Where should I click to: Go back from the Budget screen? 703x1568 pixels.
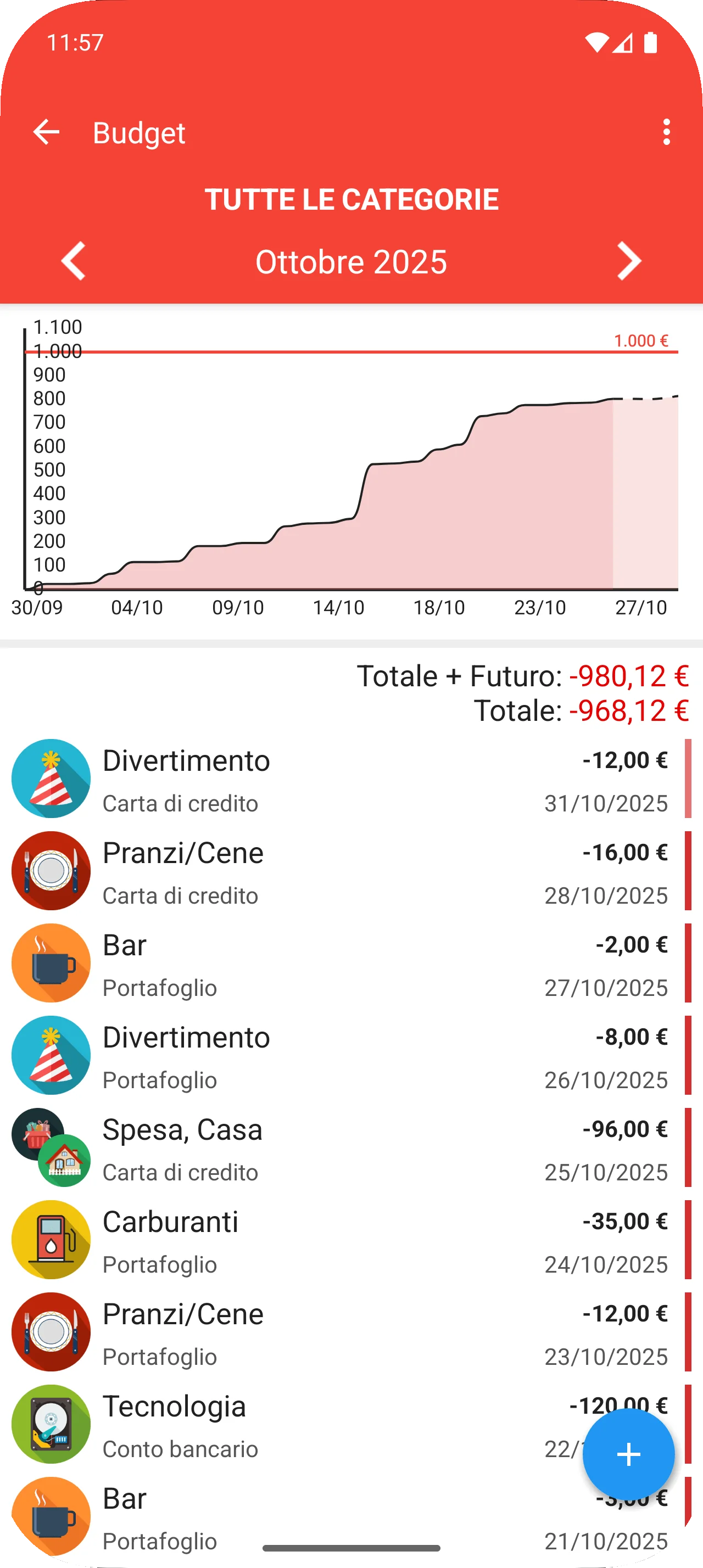coord(46,132)
